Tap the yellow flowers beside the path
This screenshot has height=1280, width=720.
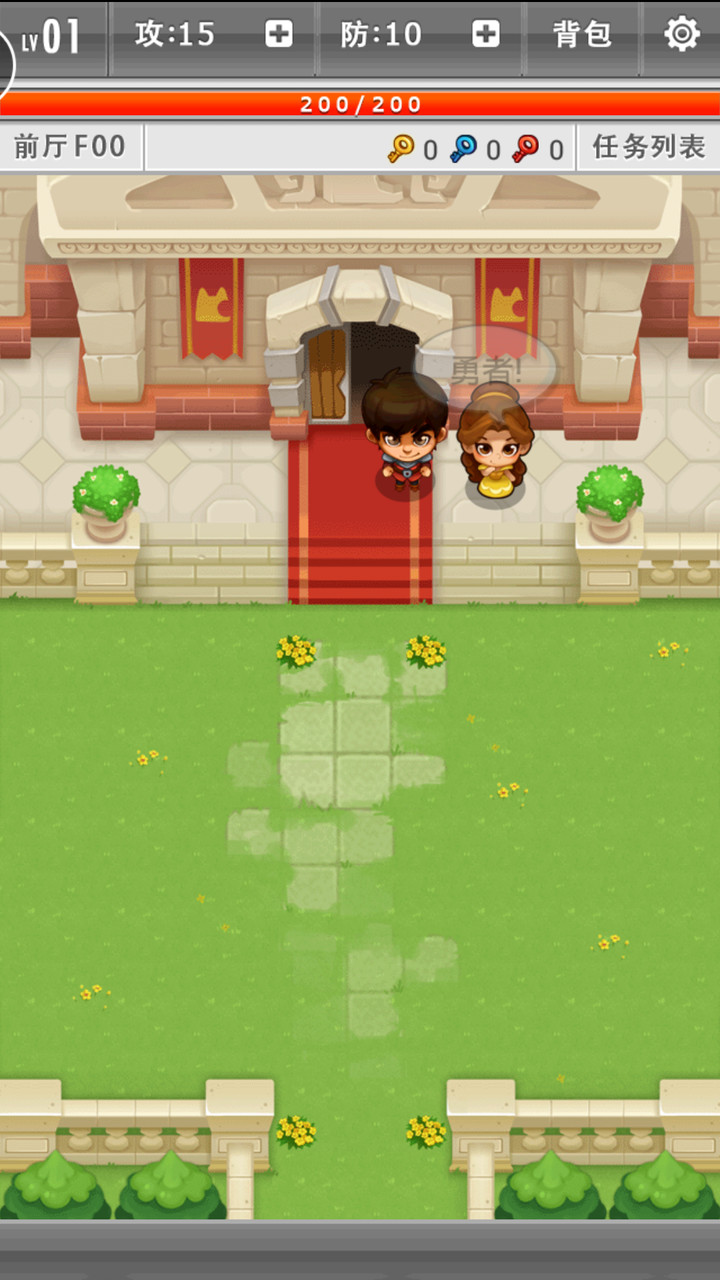coord(295,652)
